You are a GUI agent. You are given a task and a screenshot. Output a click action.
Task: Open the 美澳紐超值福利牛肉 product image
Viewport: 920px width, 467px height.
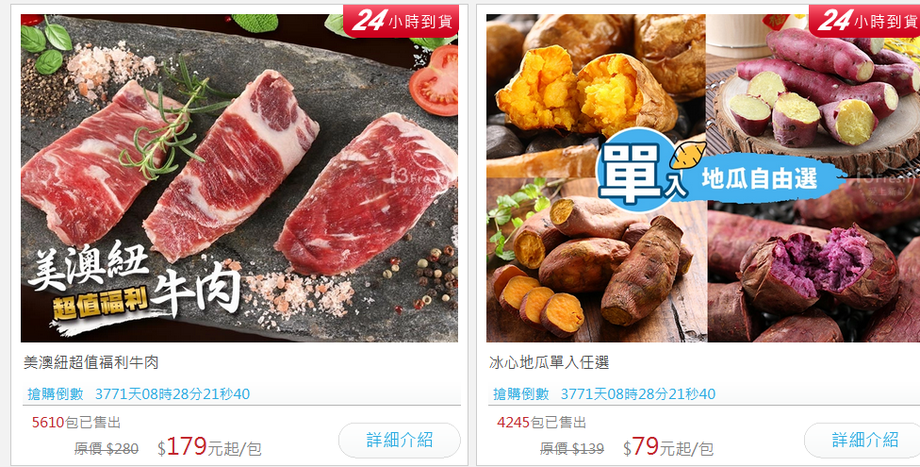pyautogui.click(x=239, y=178)
